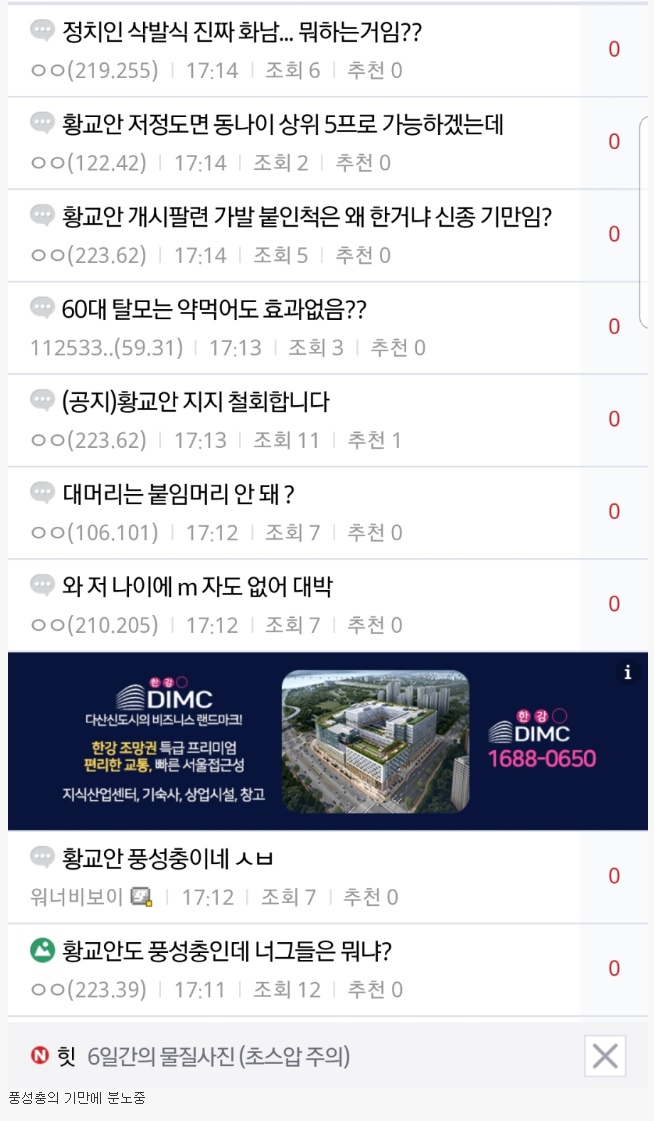This screenshot has width=654, height=1121.
Task: Open post '황교안도 풍성충인데 너그들은 뭐냐?'
Action: tap(226, 951)
